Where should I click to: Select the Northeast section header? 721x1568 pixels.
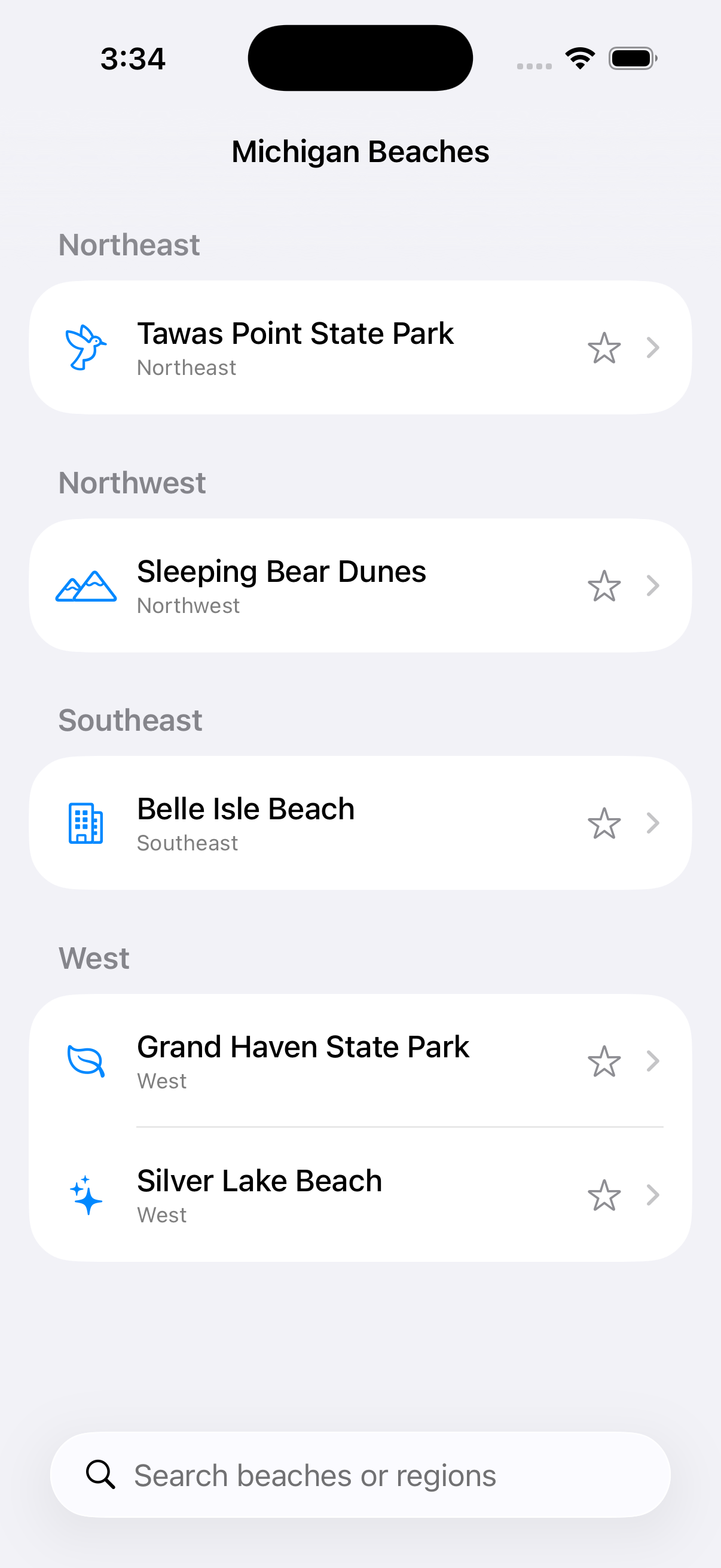(129, 244)
